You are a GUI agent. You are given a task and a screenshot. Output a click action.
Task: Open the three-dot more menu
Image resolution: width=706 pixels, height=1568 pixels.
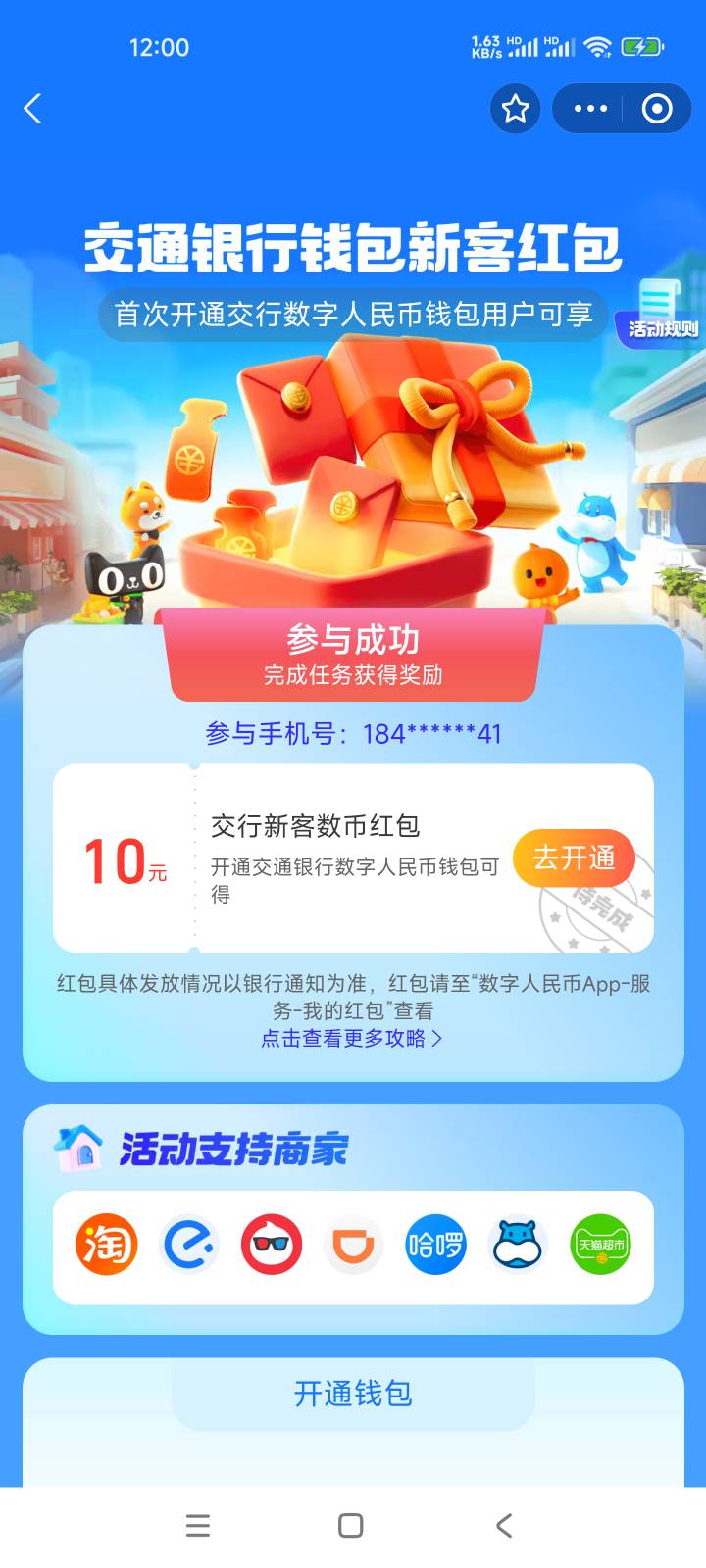(x=590, y=108)
